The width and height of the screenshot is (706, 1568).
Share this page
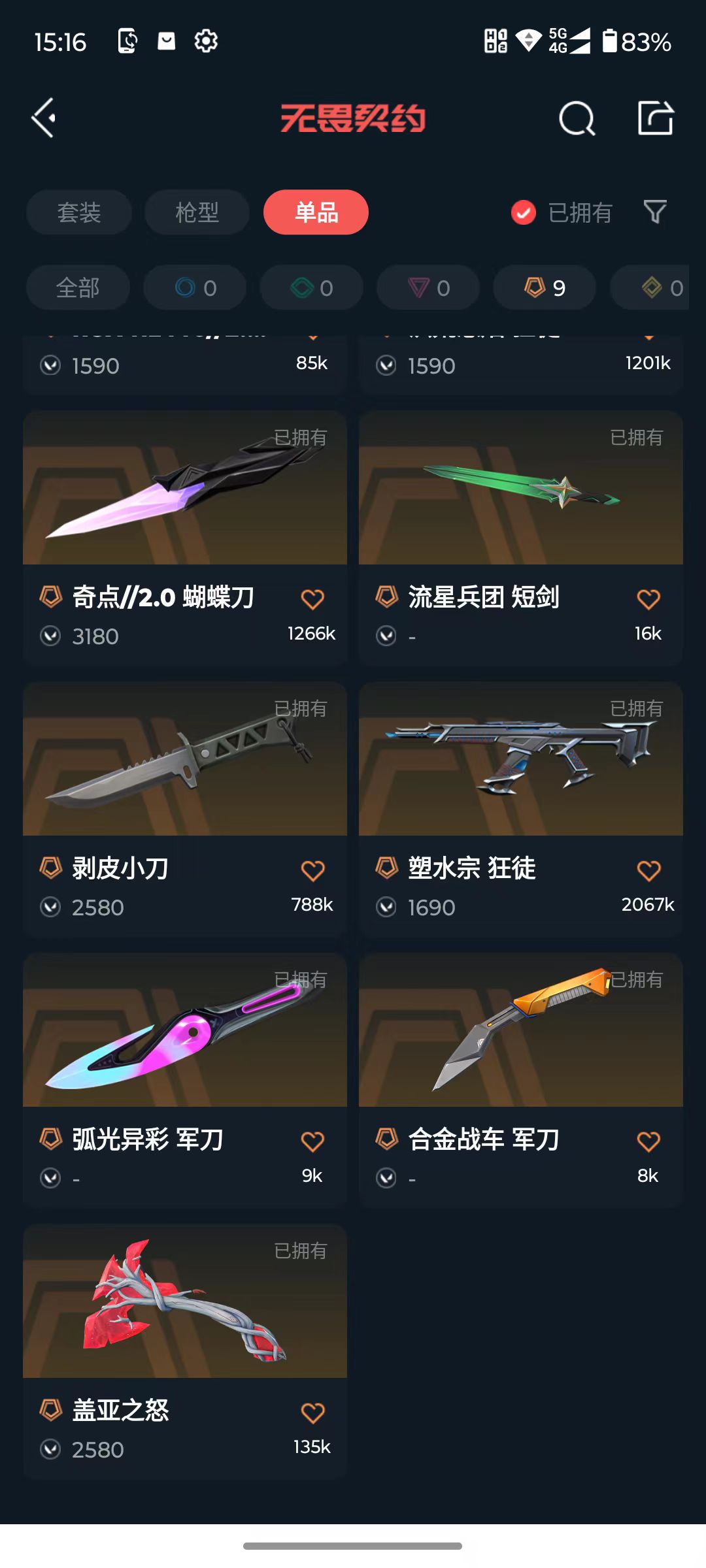click(x=655, y=118)
